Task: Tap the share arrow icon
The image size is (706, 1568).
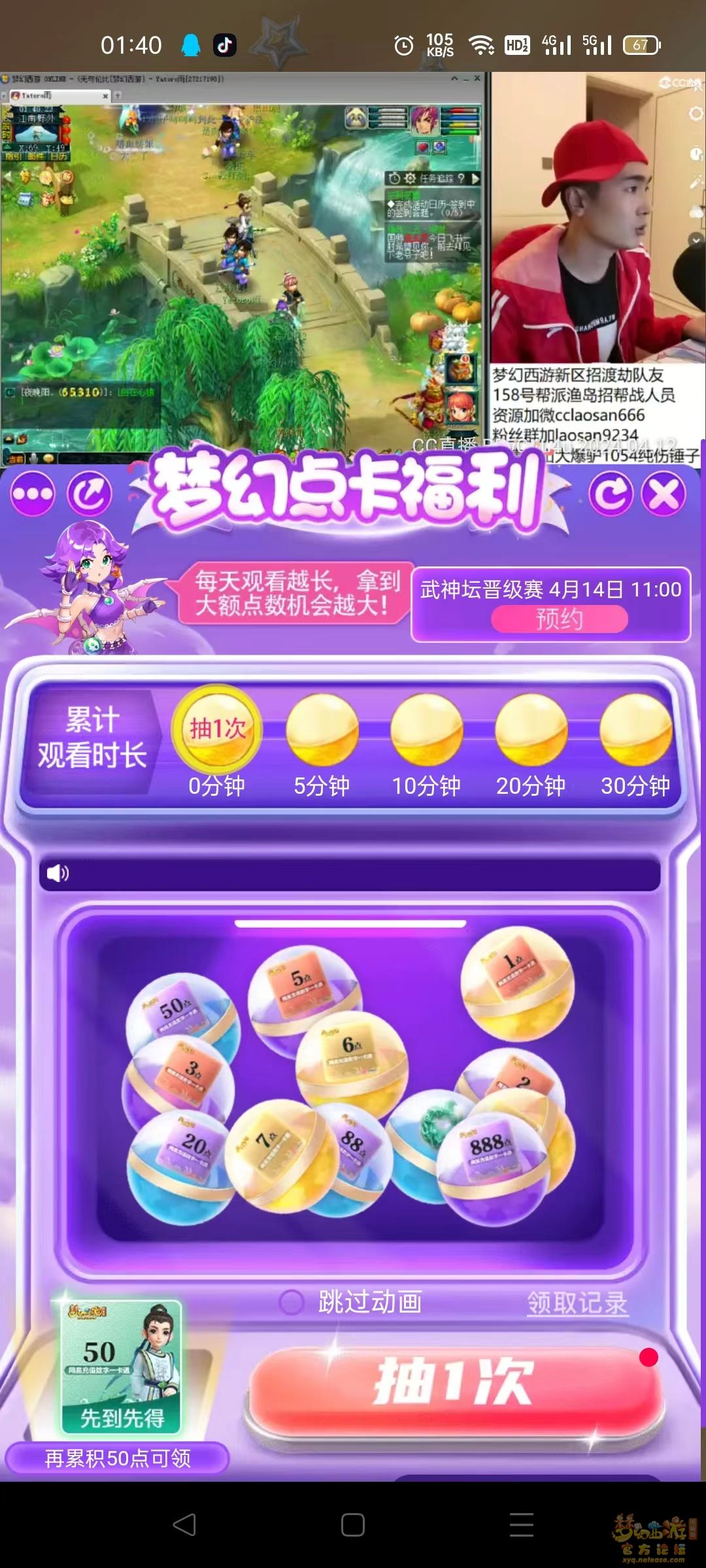Action: (90, 494)
